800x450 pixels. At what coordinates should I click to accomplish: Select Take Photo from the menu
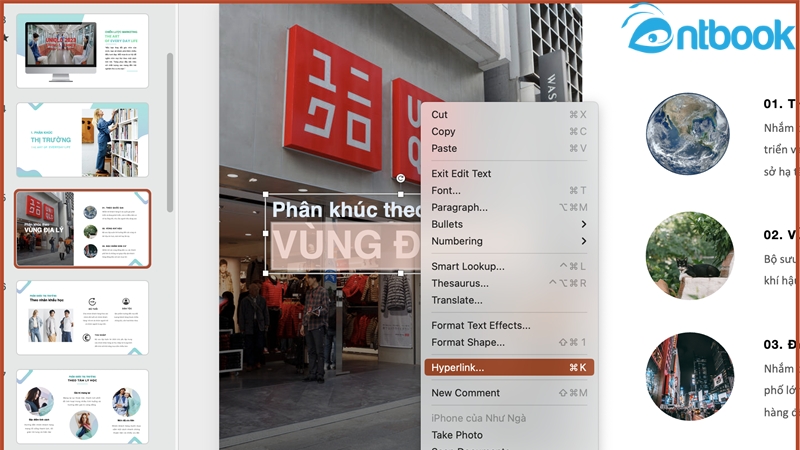[x=457, y=435]
